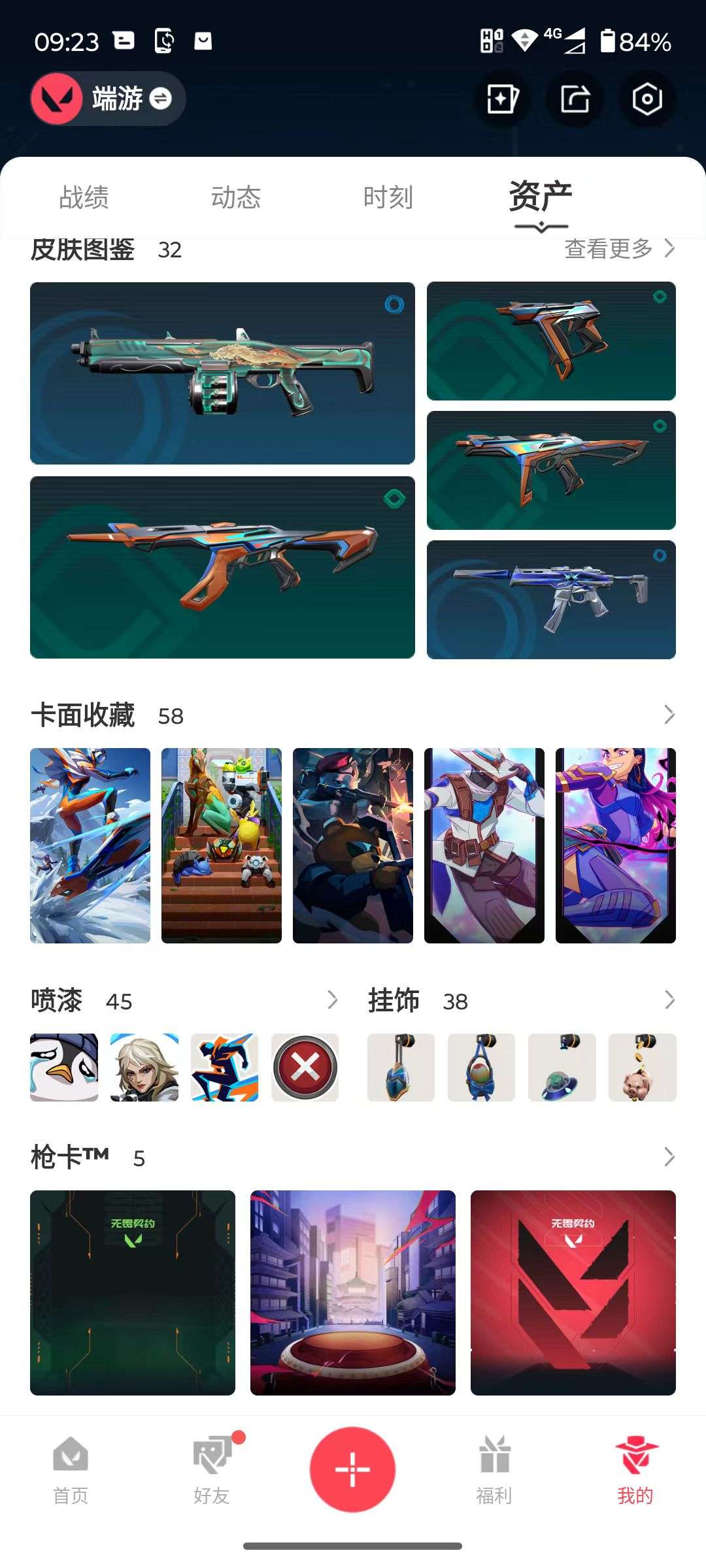Open the hexagon settings icon top right

click(x=646, y=98)
